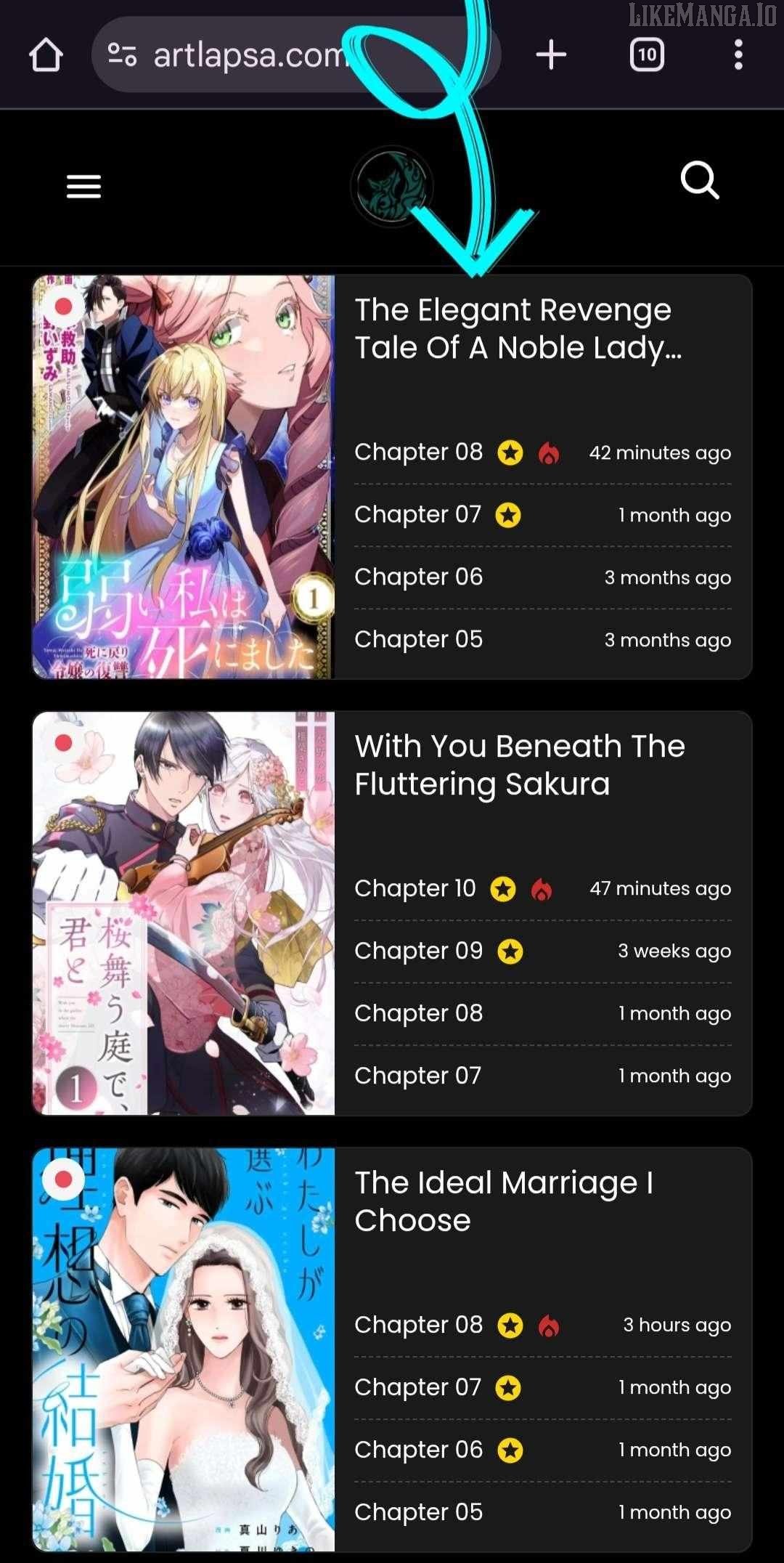Read Chapter 10 of Fluttering Sakura
This screenshot has height=1563, width=784.
point(415,888)
